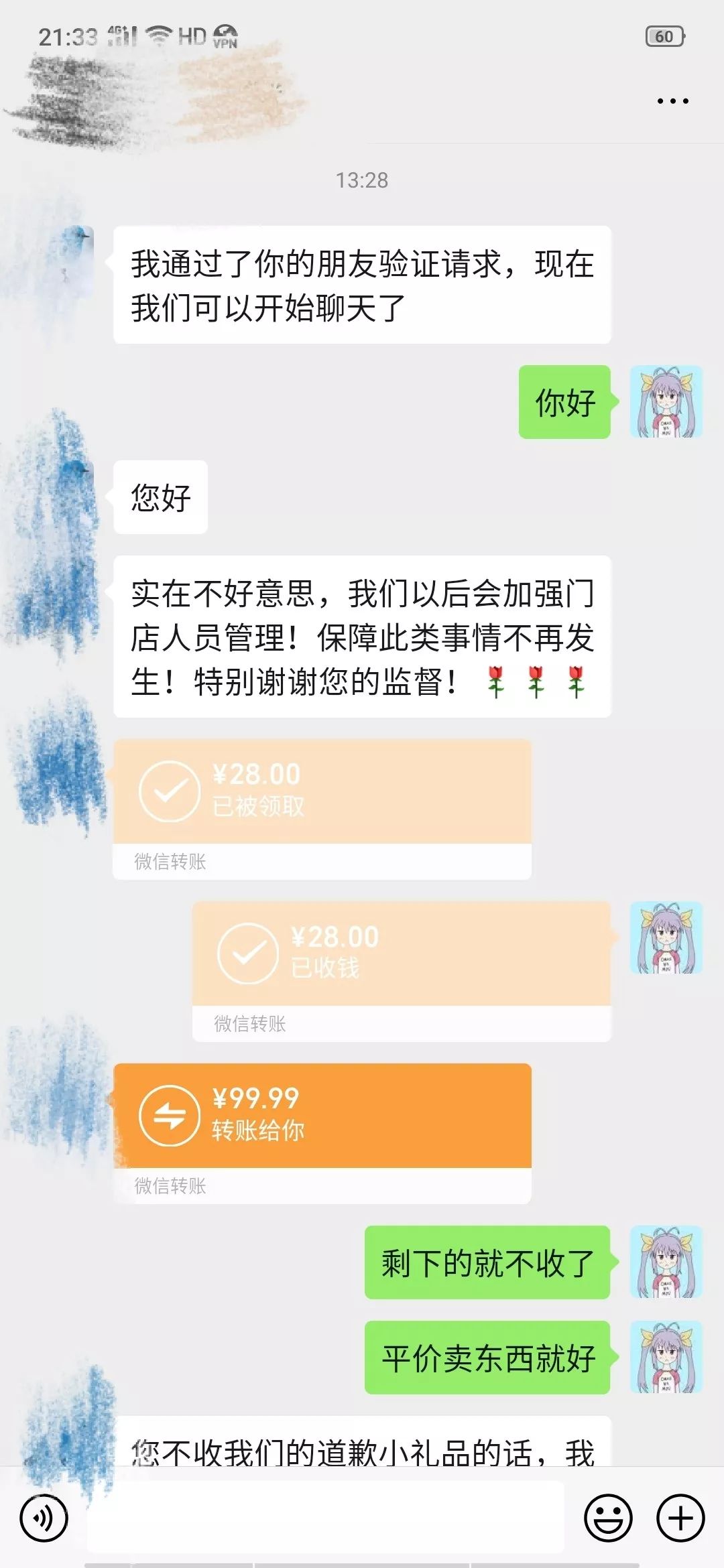
Task: Tap the checkmark on the ¥28.00 已被领取 transfer
Action: coord(170,791)
